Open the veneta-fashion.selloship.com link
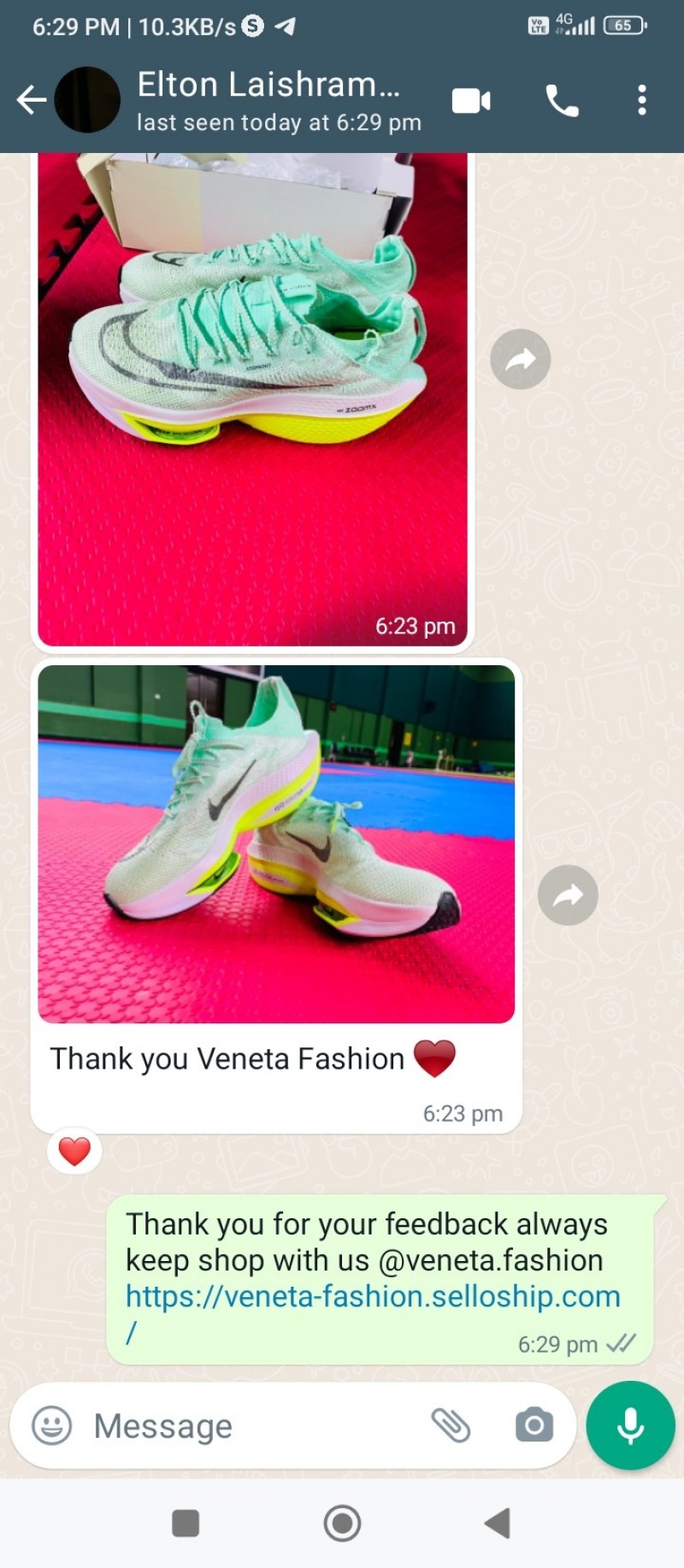This screenshot has height=1568, width=684. [373, 1296]
